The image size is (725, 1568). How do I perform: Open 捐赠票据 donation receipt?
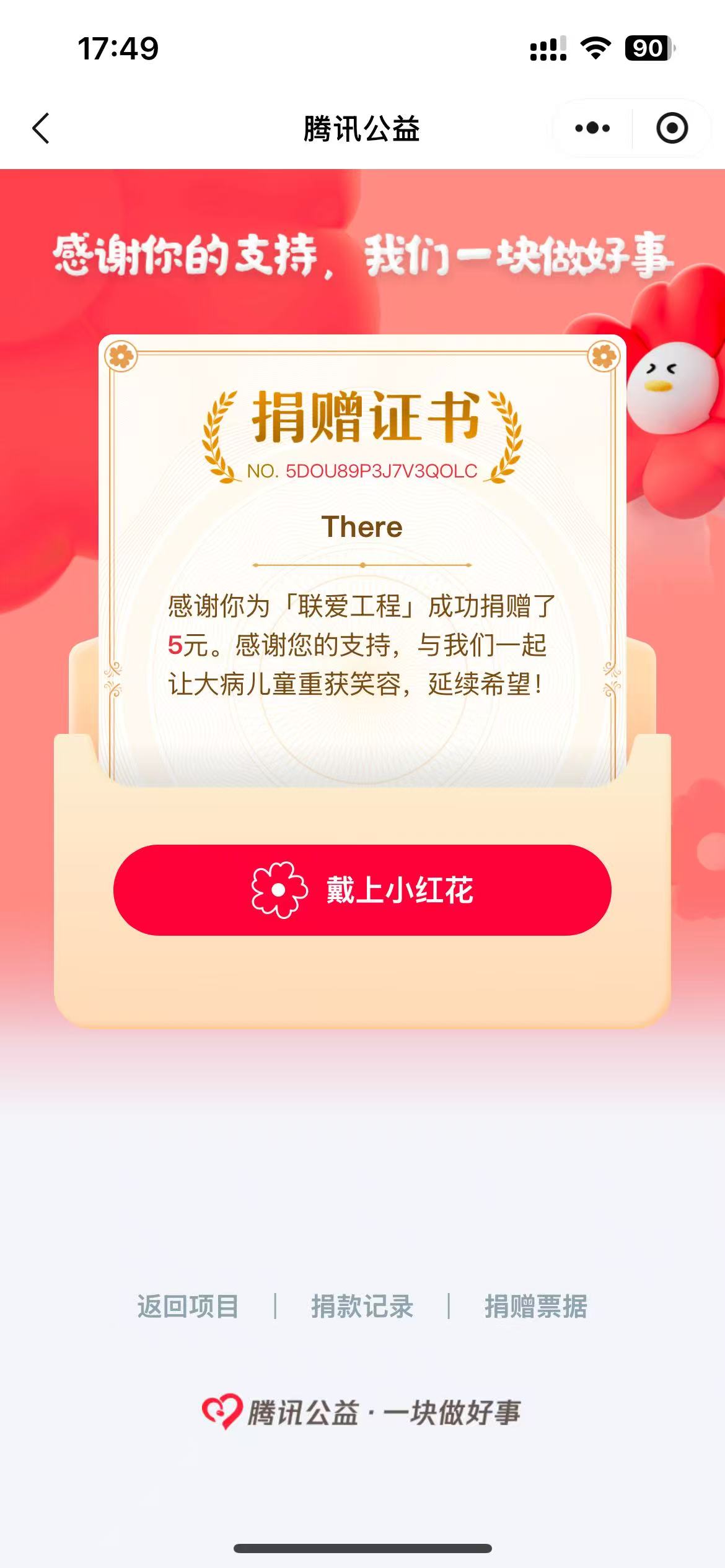click(535, 1307)
